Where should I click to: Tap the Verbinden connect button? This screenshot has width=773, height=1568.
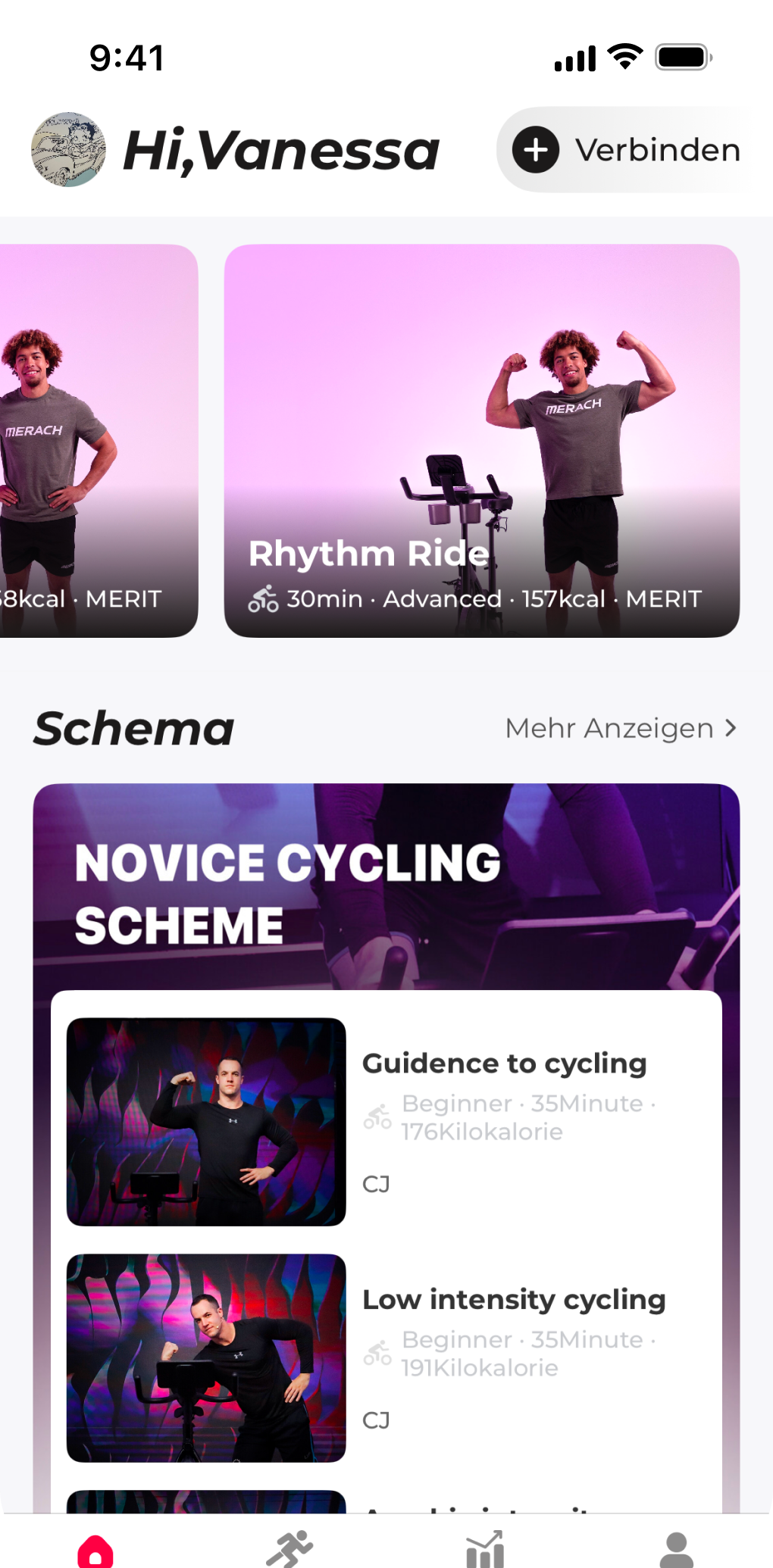click(625, 149)
